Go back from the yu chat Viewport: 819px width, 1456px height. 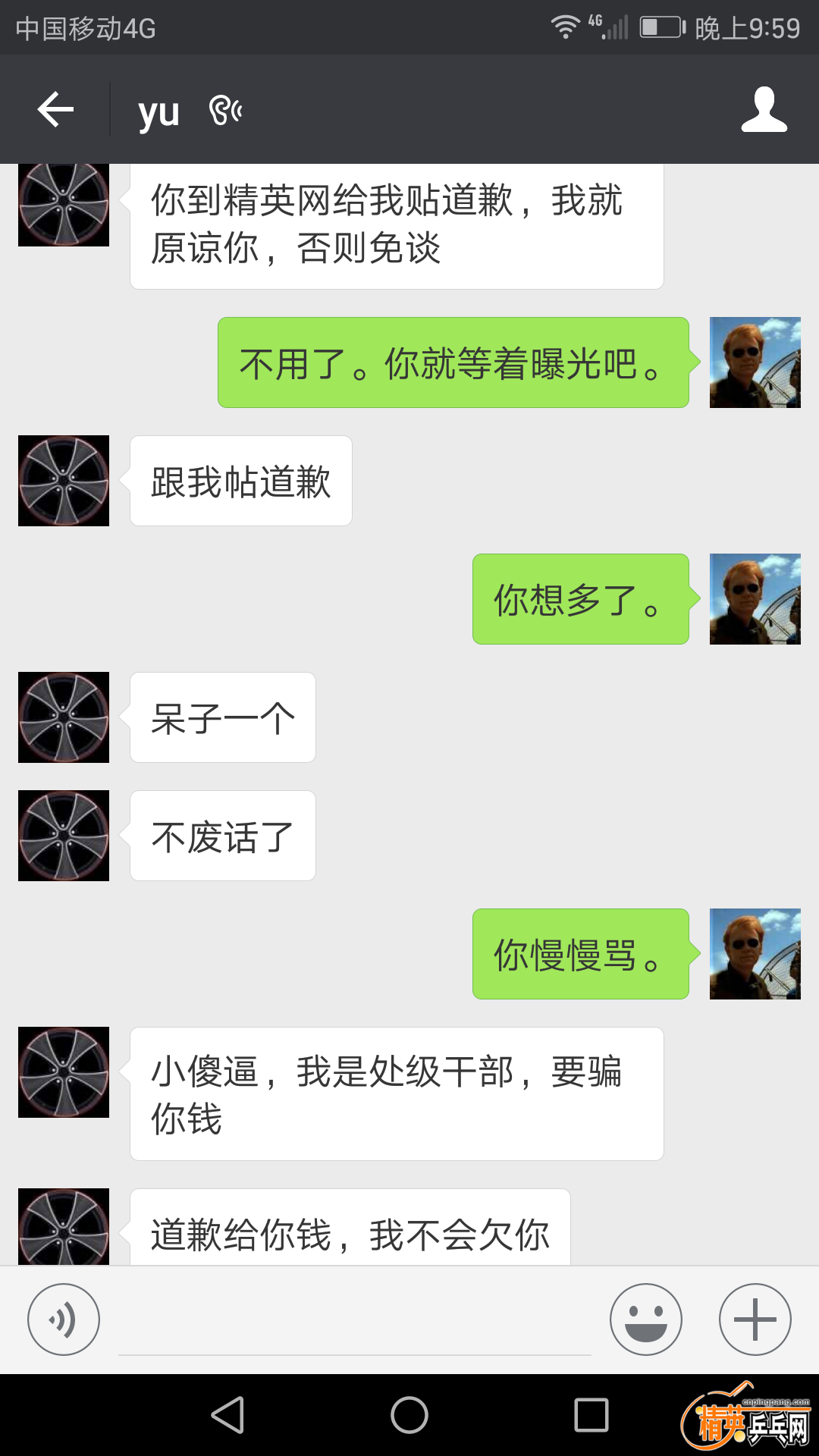[x=55, y=110]
